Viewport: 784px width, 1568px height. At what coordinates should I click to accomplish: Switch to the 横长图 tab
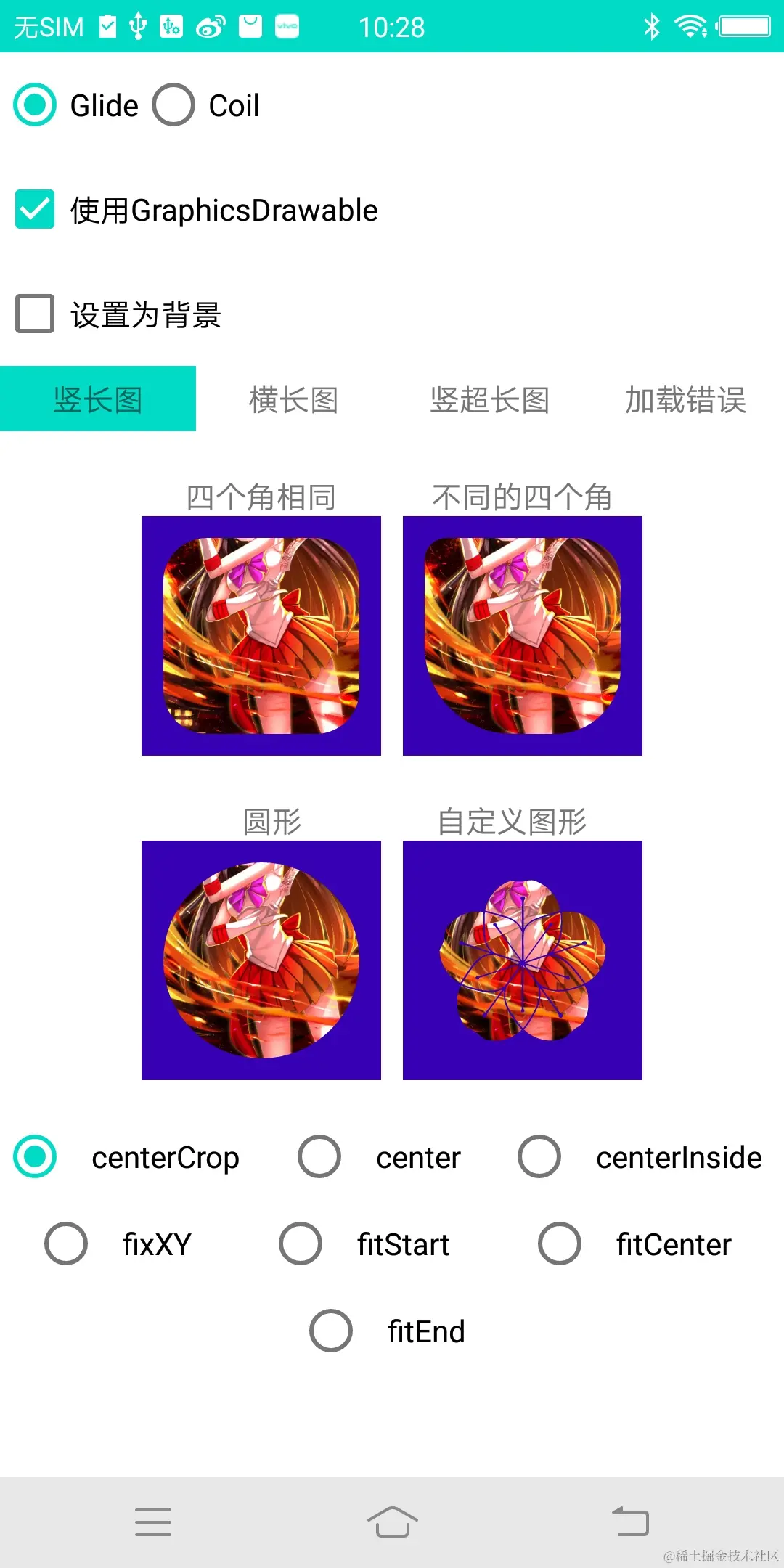coord(293,399)
